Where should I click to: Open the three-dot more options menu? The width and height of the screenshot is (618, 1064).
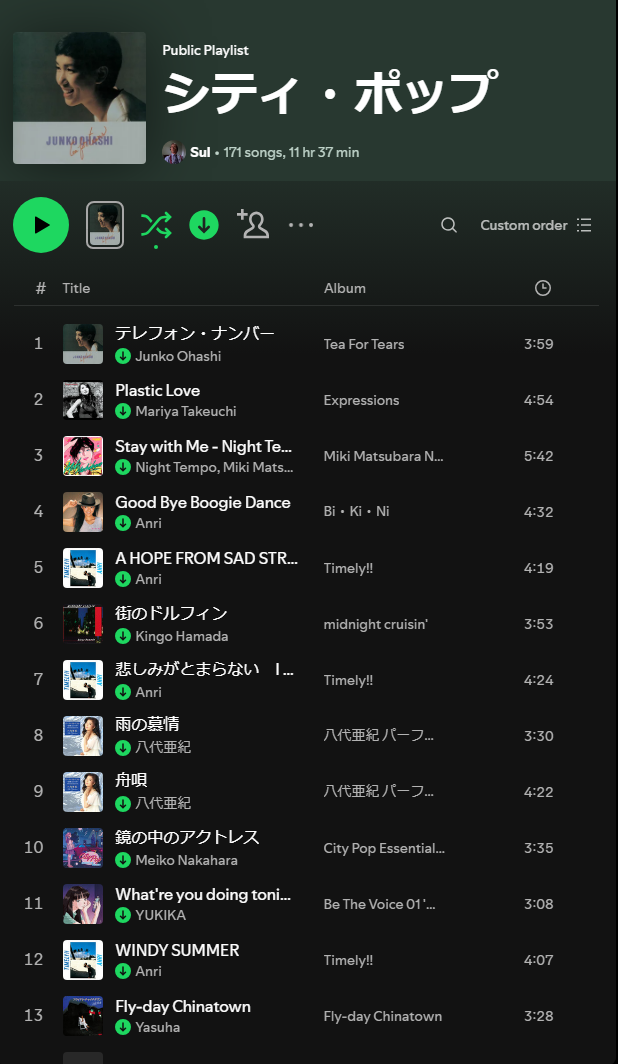(301, 225)
